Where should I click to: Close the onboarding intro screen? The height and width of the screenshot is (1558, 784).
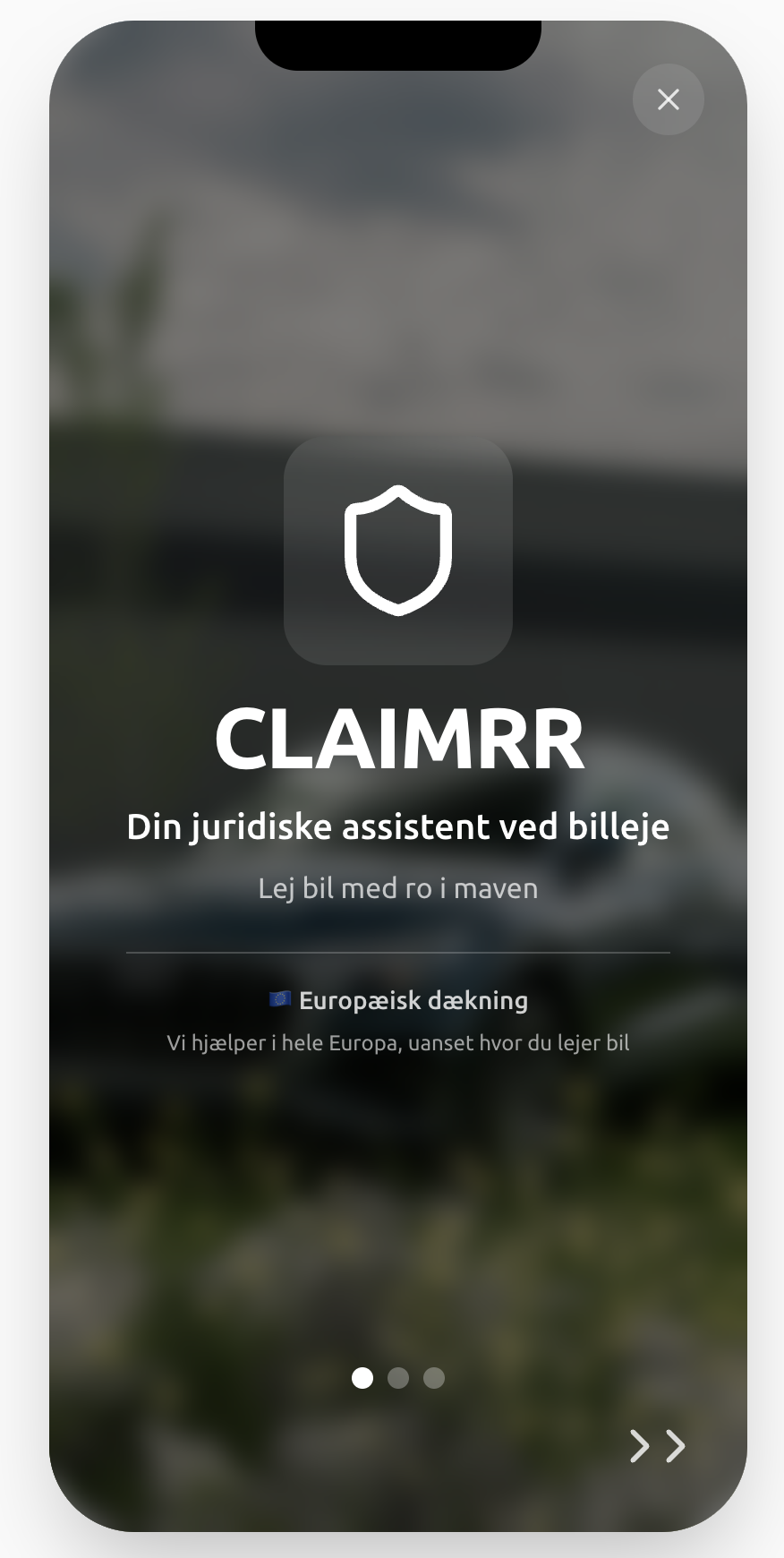pyautogui.click(x=668, y=99)
